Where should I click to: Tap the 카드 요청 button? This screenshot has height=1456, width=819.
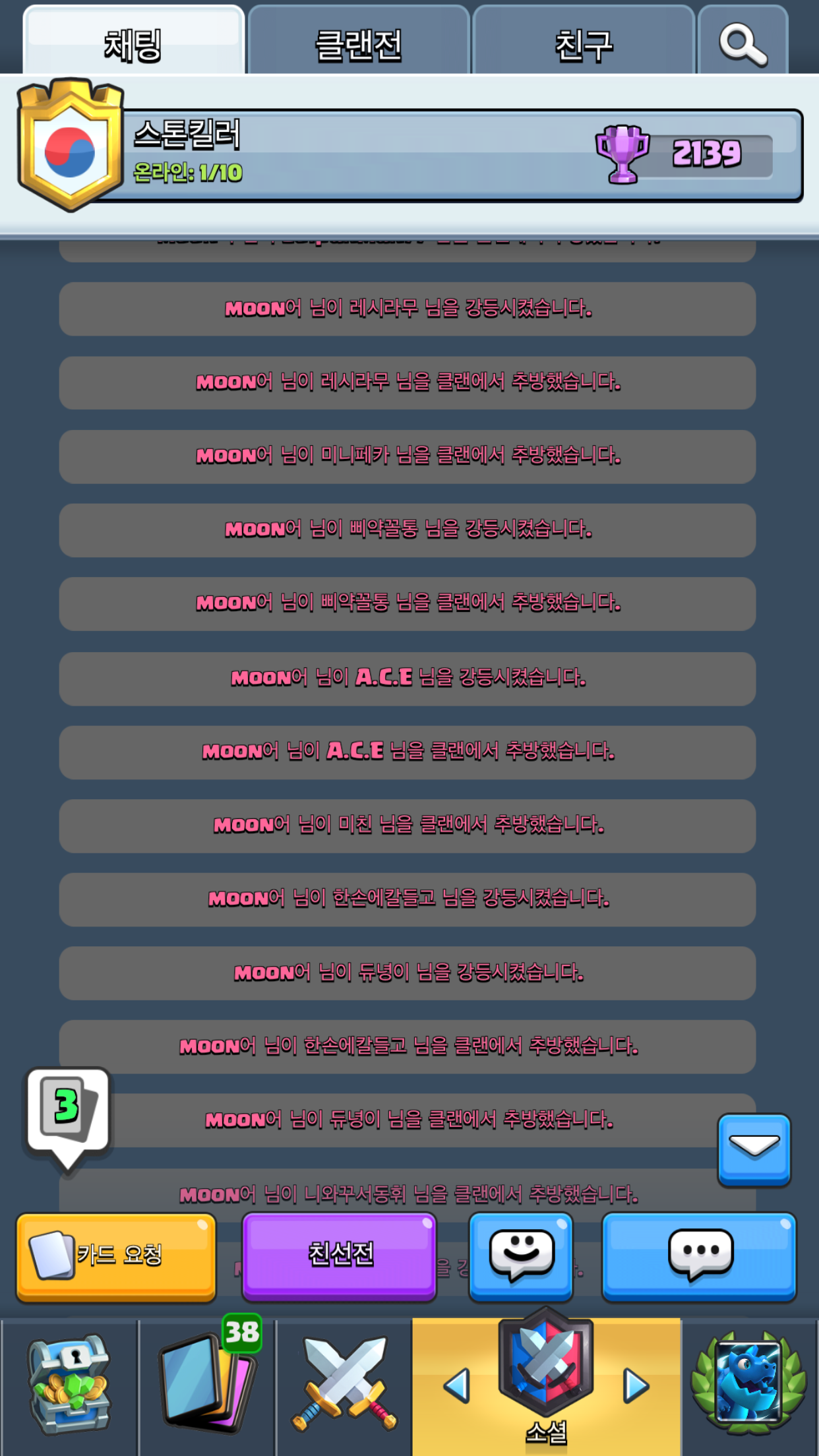[117, 1256]
